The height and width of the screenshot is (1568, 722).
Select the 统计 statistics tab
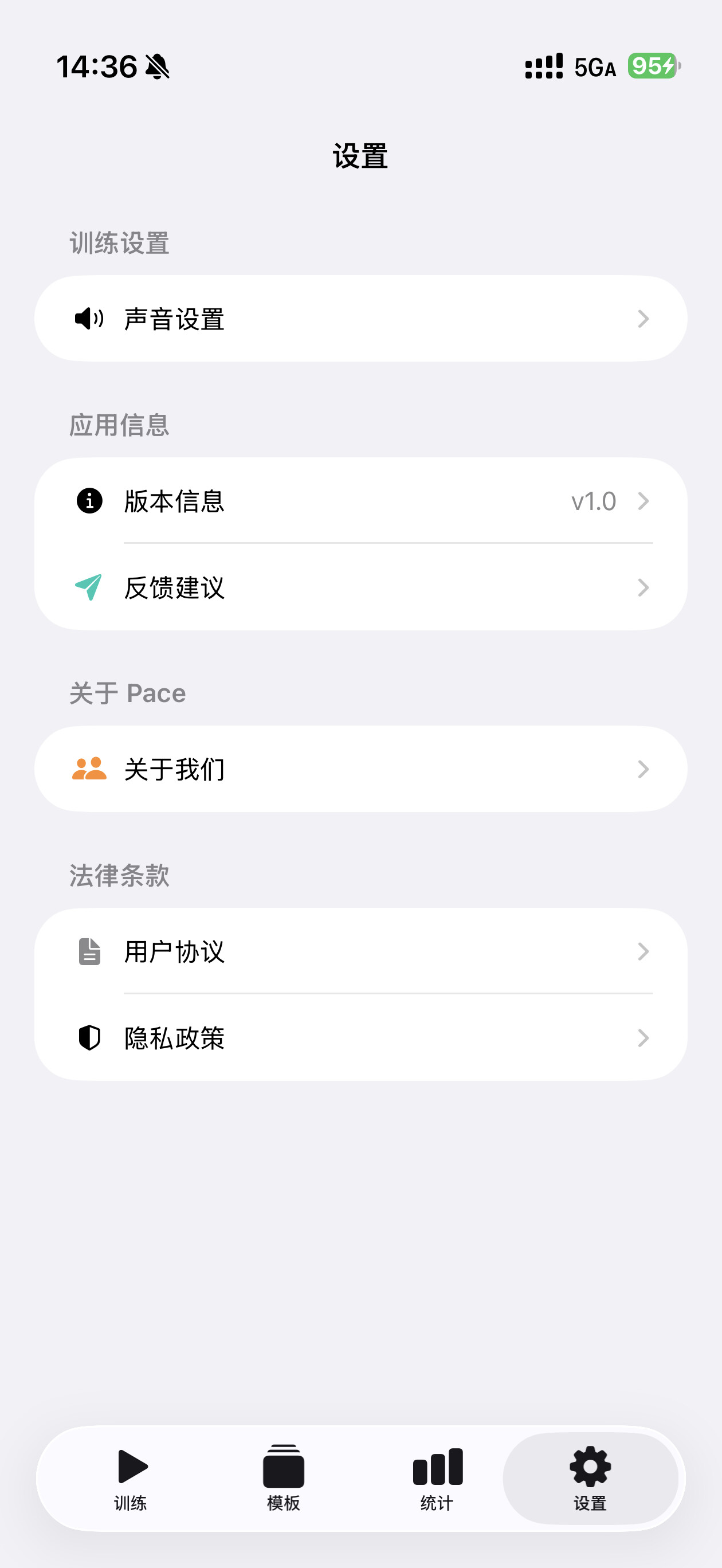point(437,1477)
